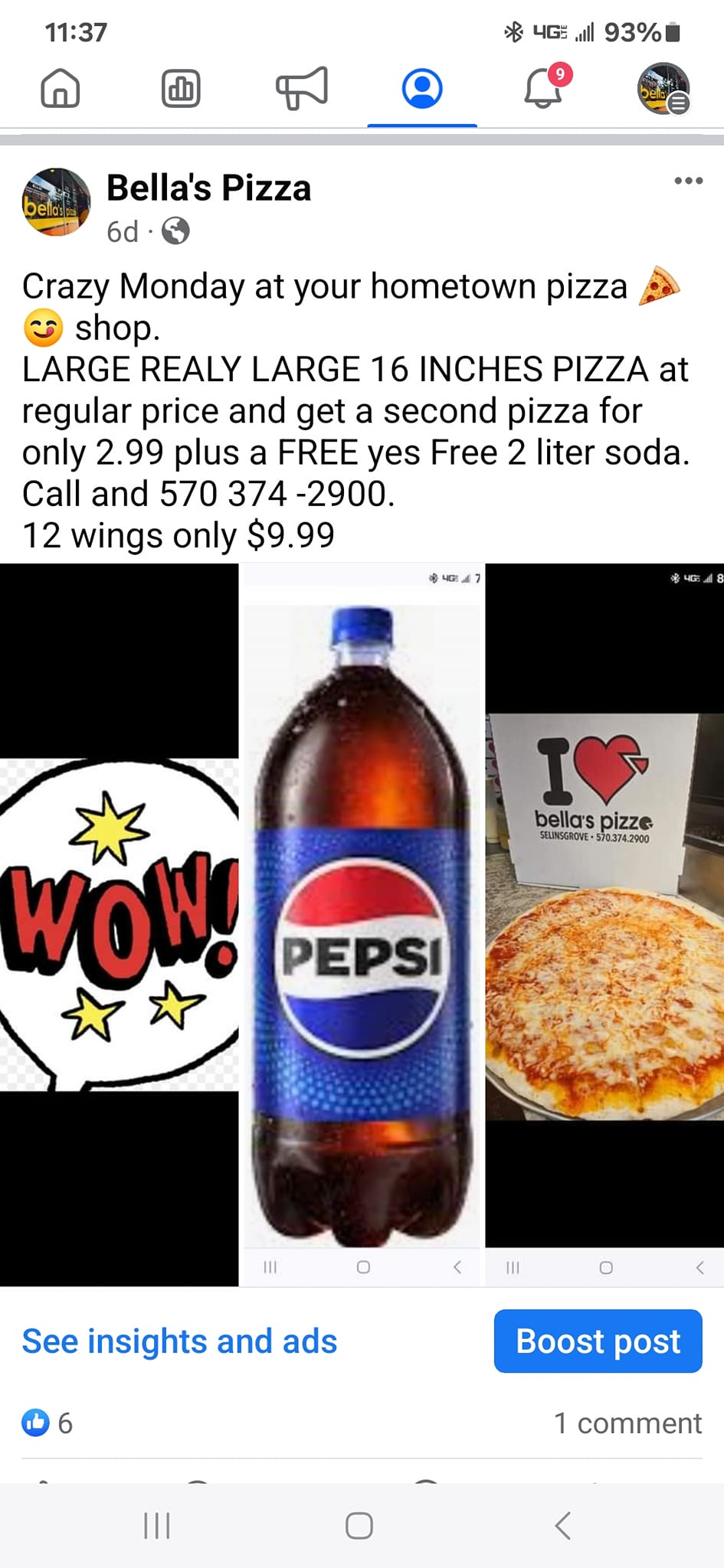
Task: Go back with system back button
Action: click(x=563, y=1525)
